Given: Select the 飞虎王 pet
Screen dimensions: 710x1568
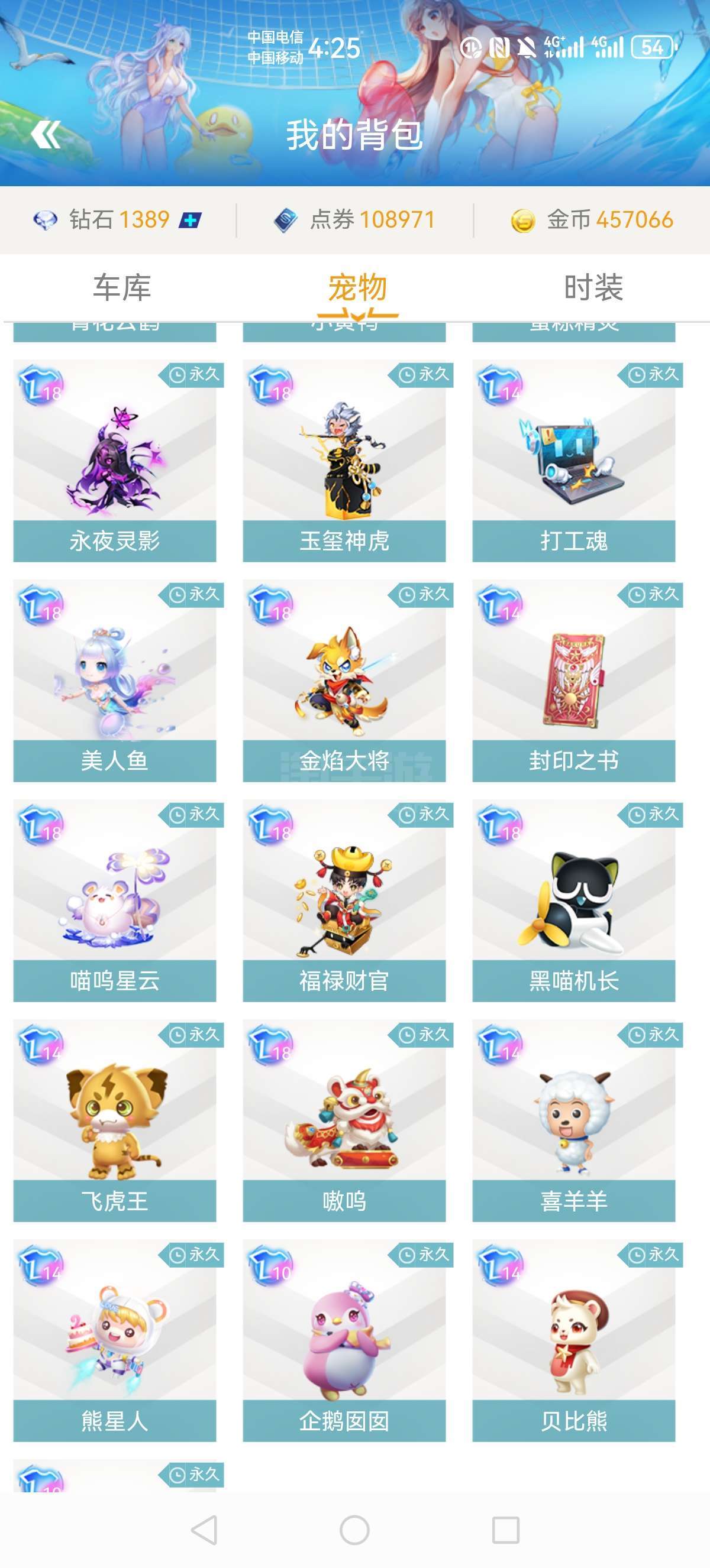Looking at the screenshot, I should [x=114, y=1120].
